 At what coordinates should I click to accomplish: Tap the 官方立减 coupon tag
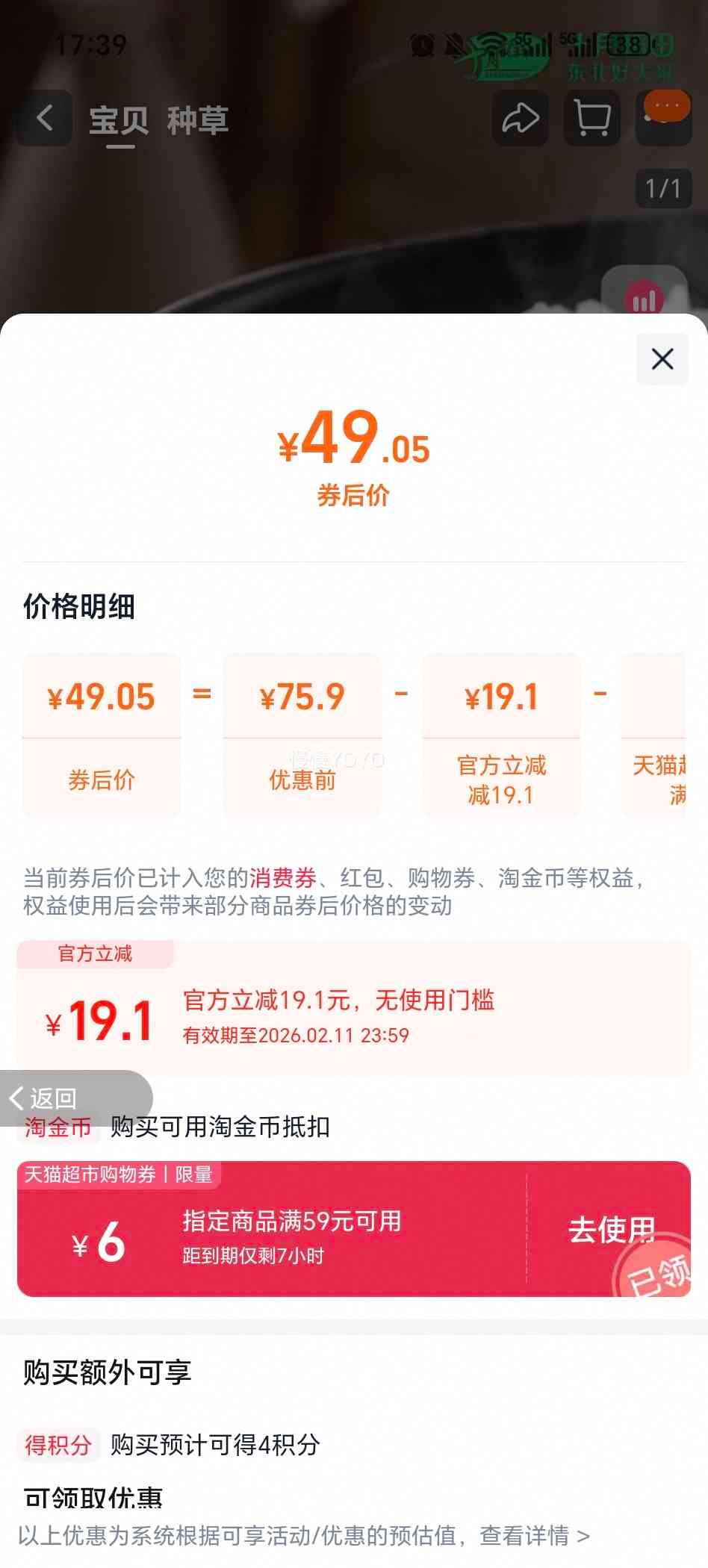[x=93, y=954]
